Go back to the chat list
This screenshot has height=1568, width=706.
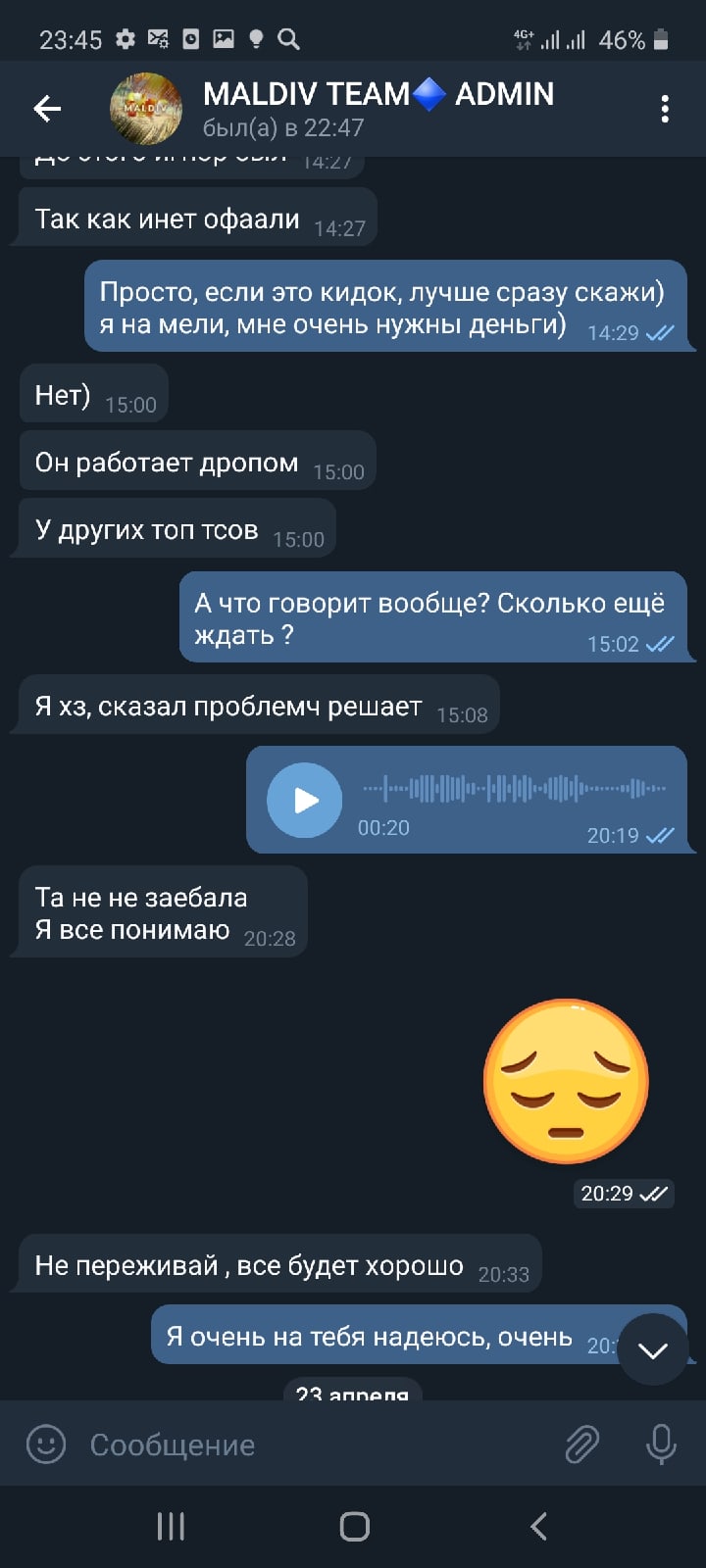coord(47,109)
